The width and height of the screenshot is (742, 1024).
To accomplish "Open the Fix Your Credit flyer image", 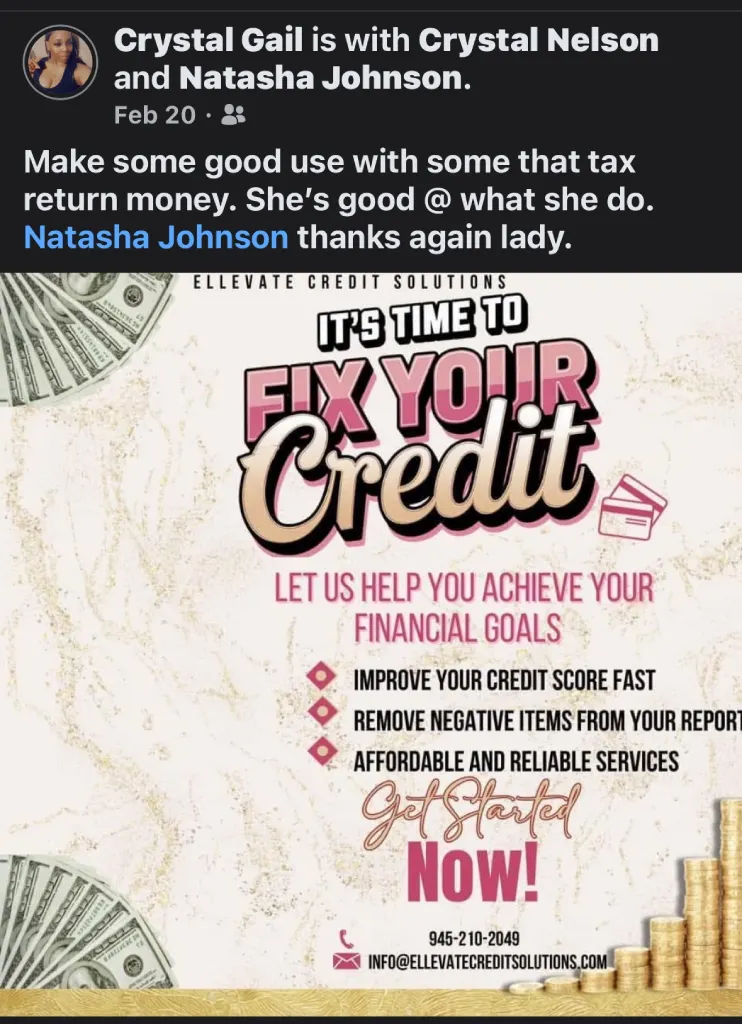I will [371, 640].
